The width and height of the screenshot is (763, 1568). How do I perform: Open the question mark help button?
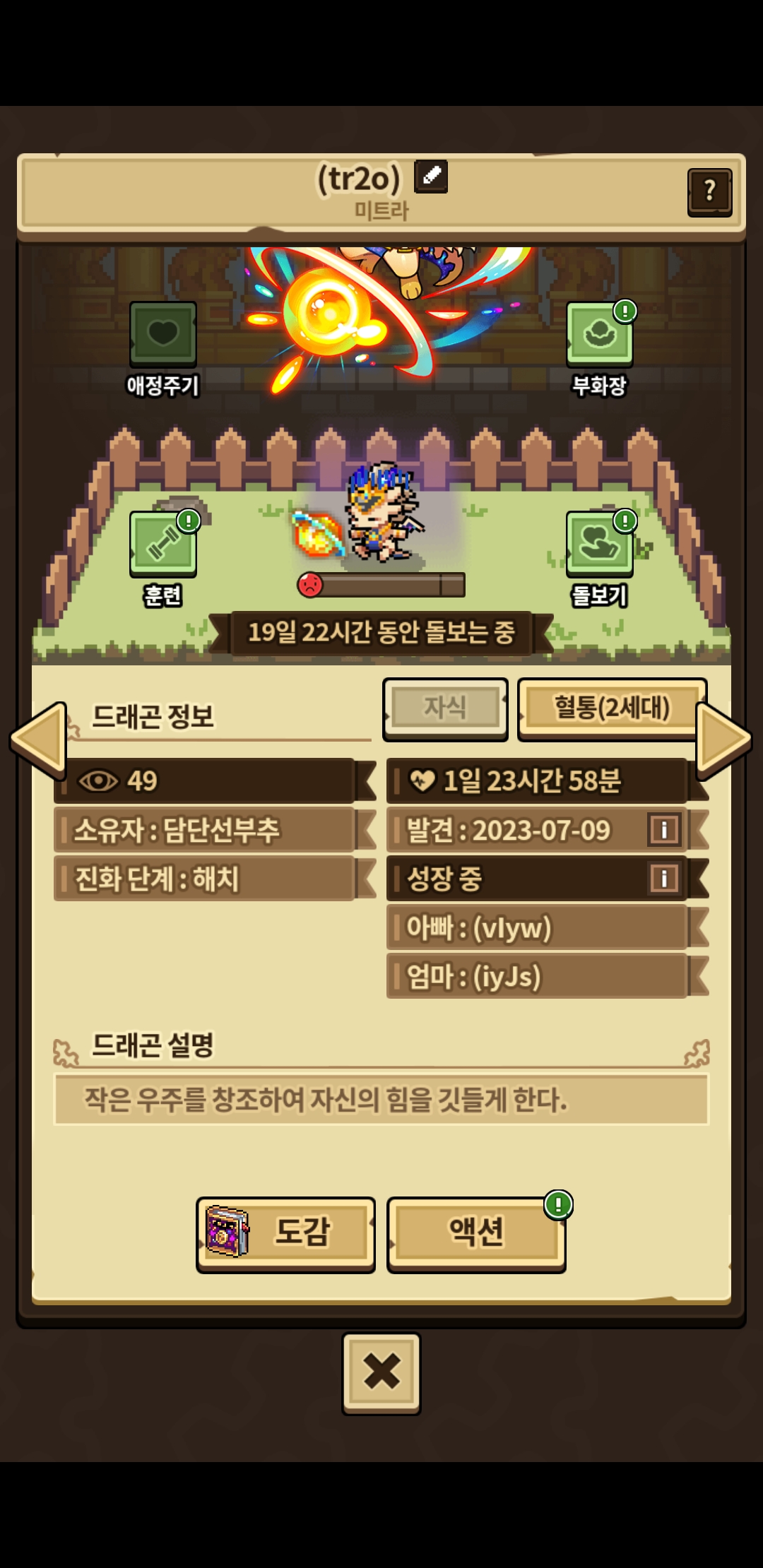click(x=709, y=192)
